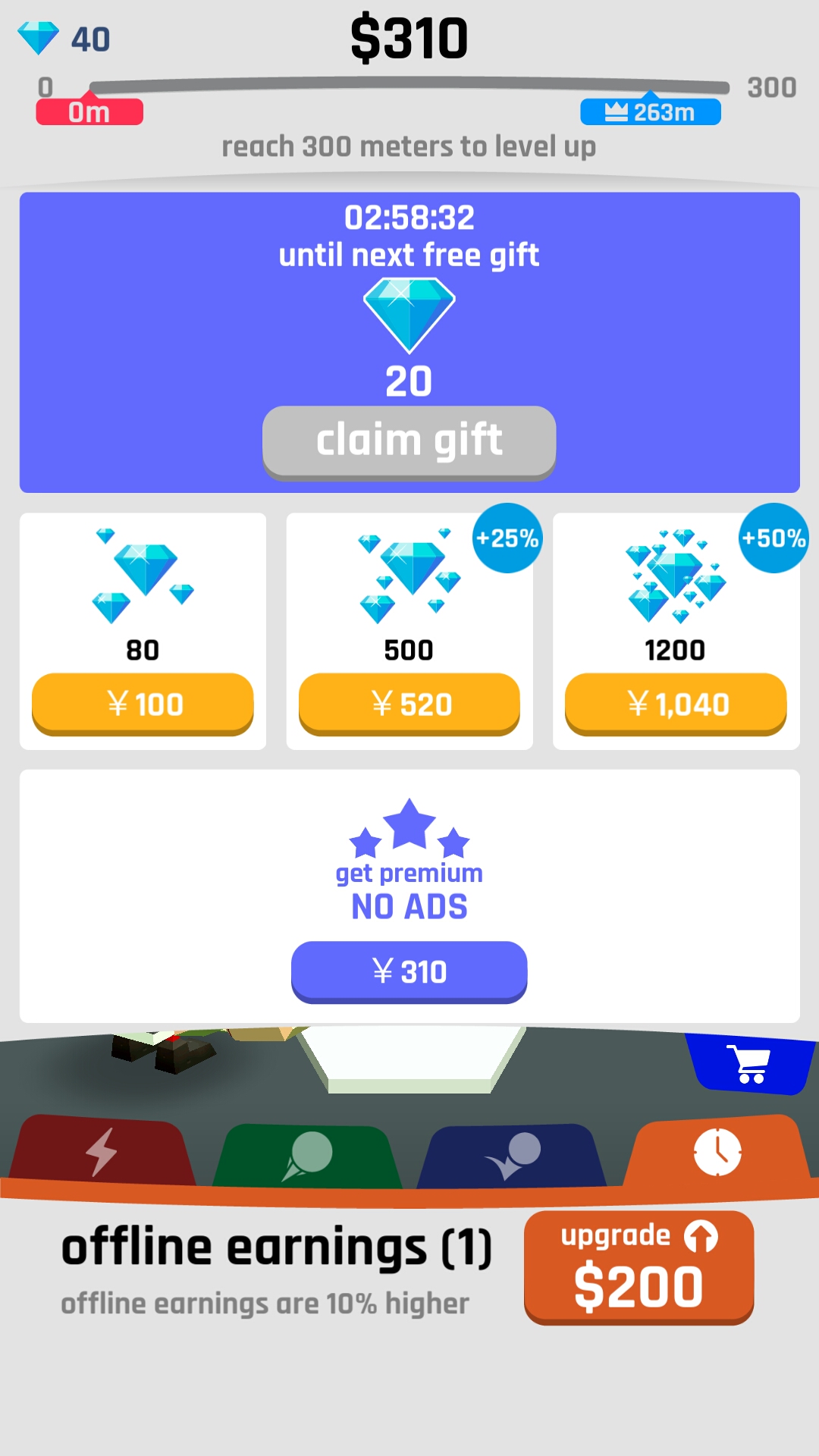This screenshot has width=819, height=1456.
Task: Get premium no ads for ¥310
Action: [409, 971]
